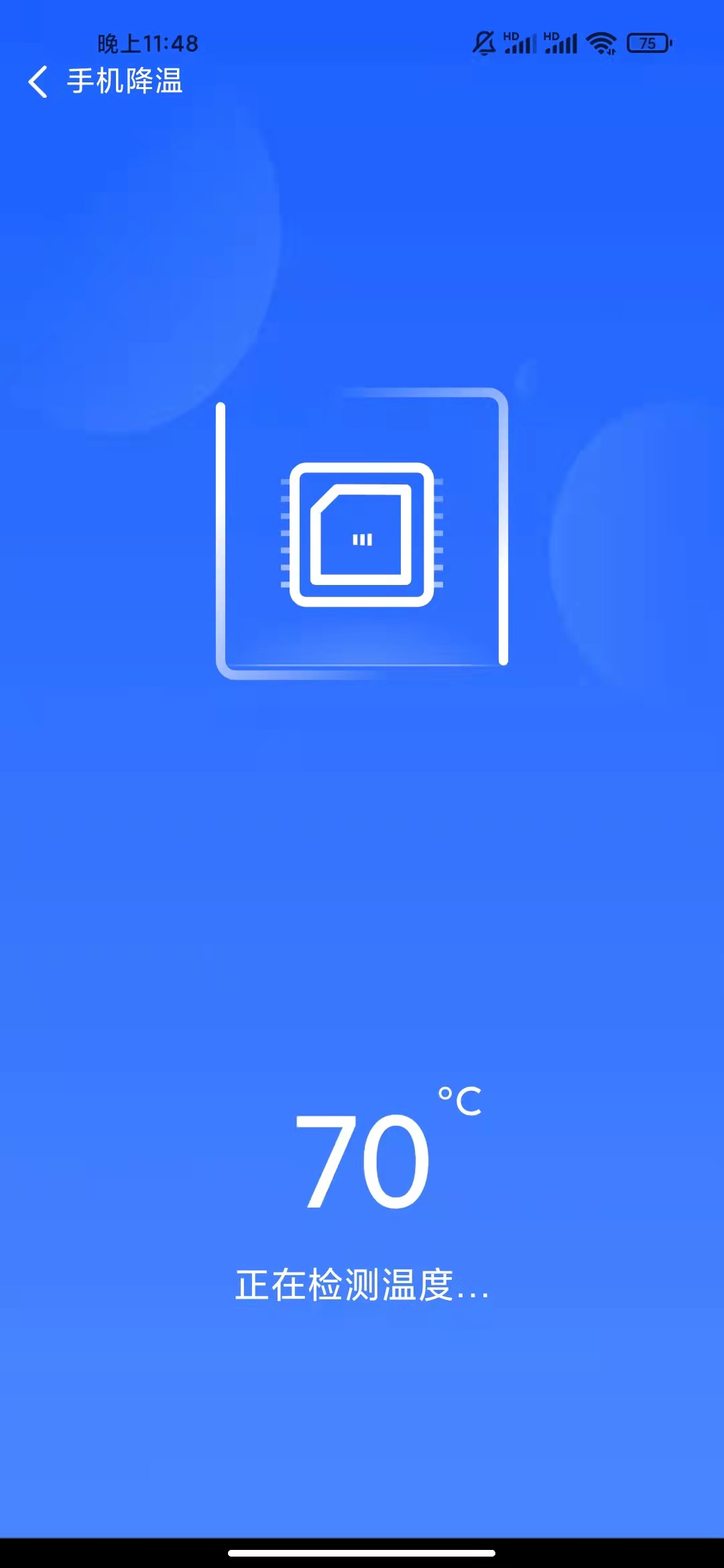The width and height of the screenshot is (724, 1568).
Task: Tap the back arrow to exit 手机降温
Action: (38, 82)
